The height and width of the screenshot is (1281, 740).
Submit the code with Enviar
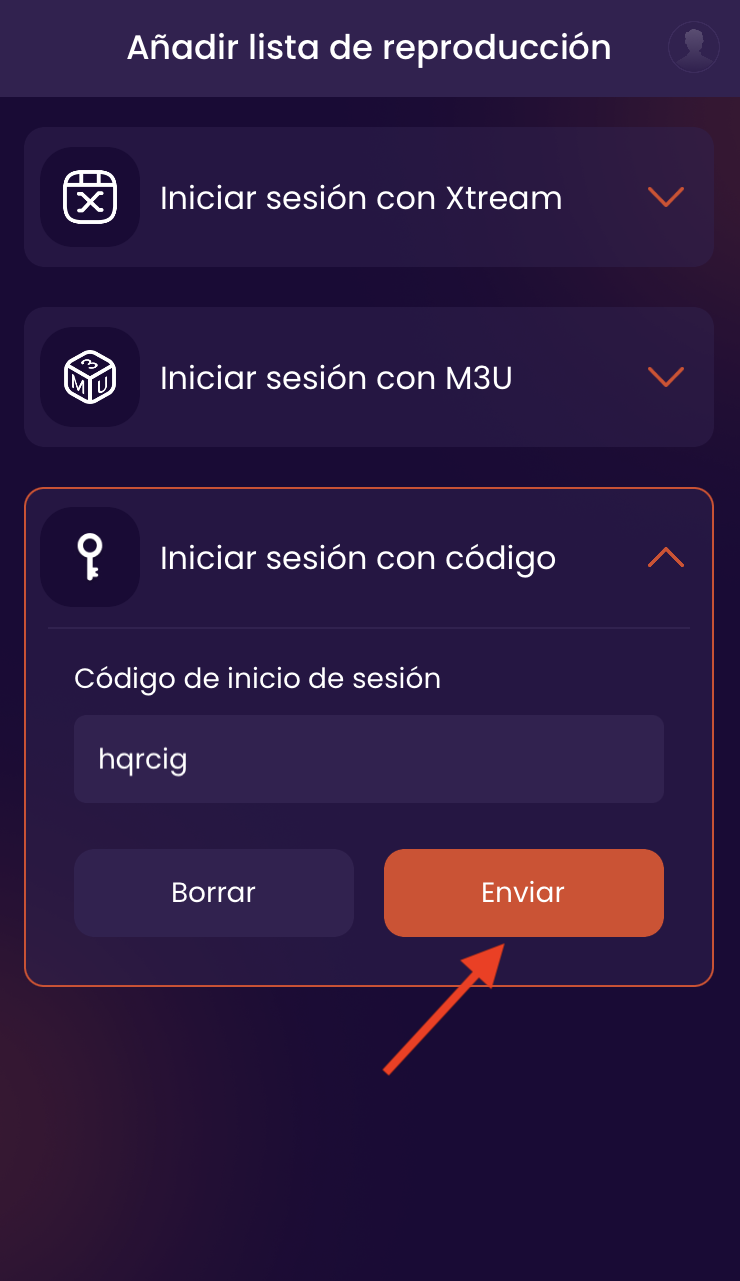(523, 893)
